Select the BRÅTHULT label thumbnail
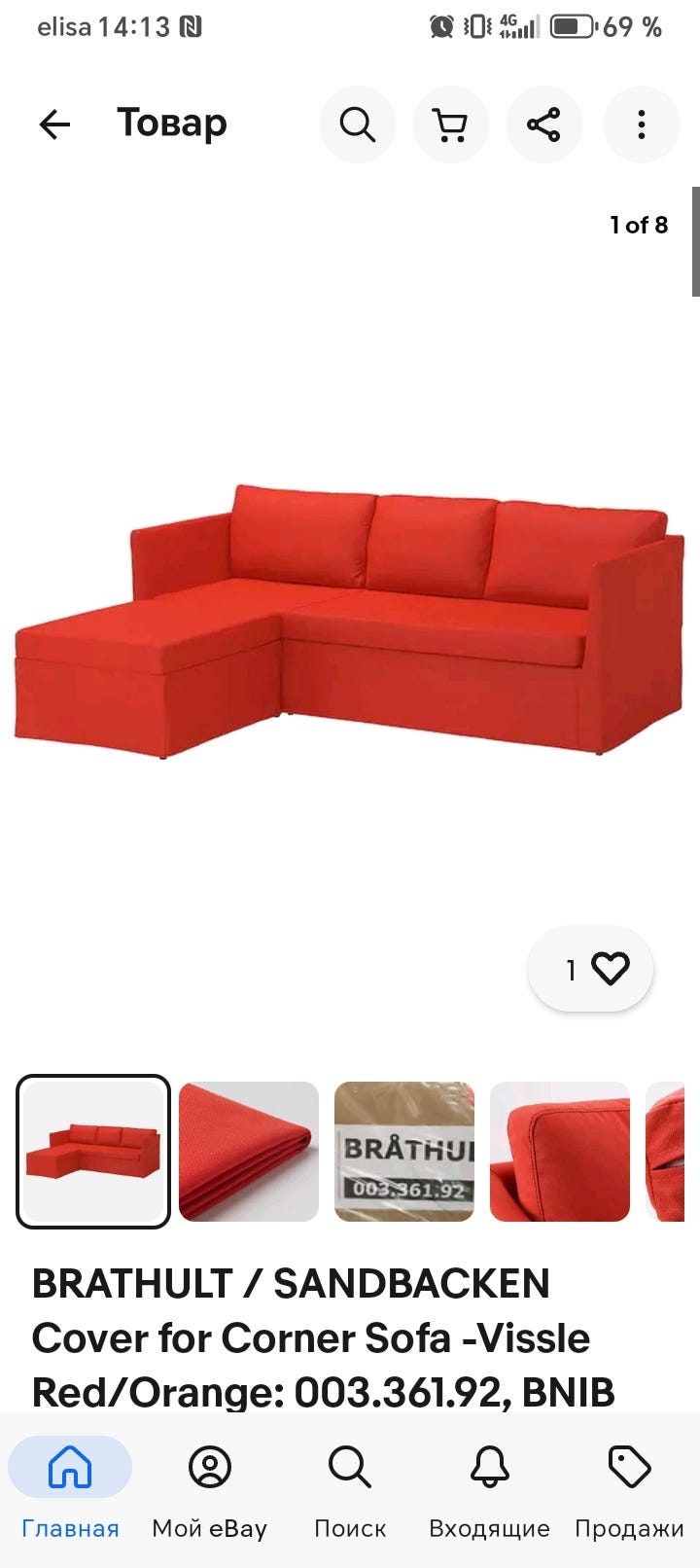Screen dimensions: 700x1568 click(404, 1152)
